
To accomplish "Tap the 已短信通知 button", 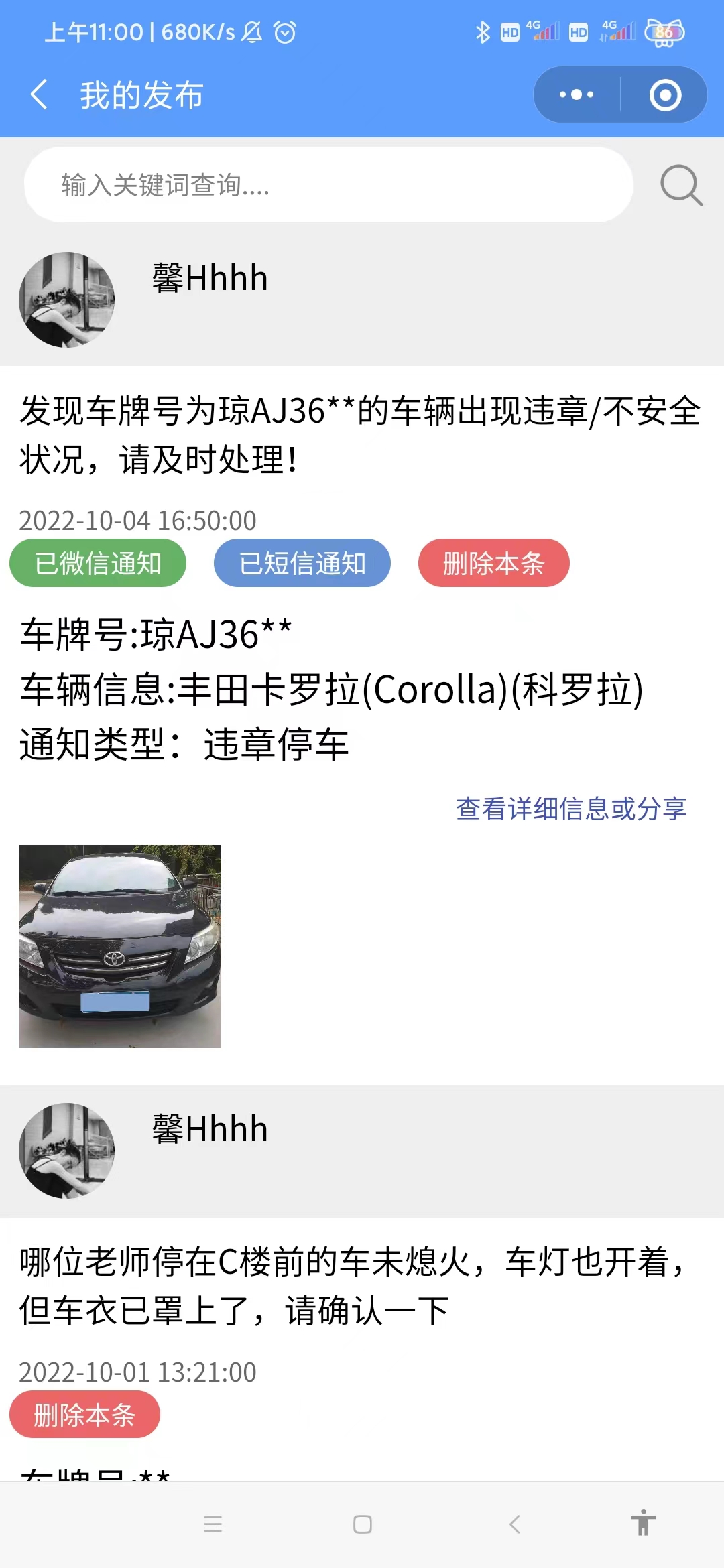I will pos(302,563).
